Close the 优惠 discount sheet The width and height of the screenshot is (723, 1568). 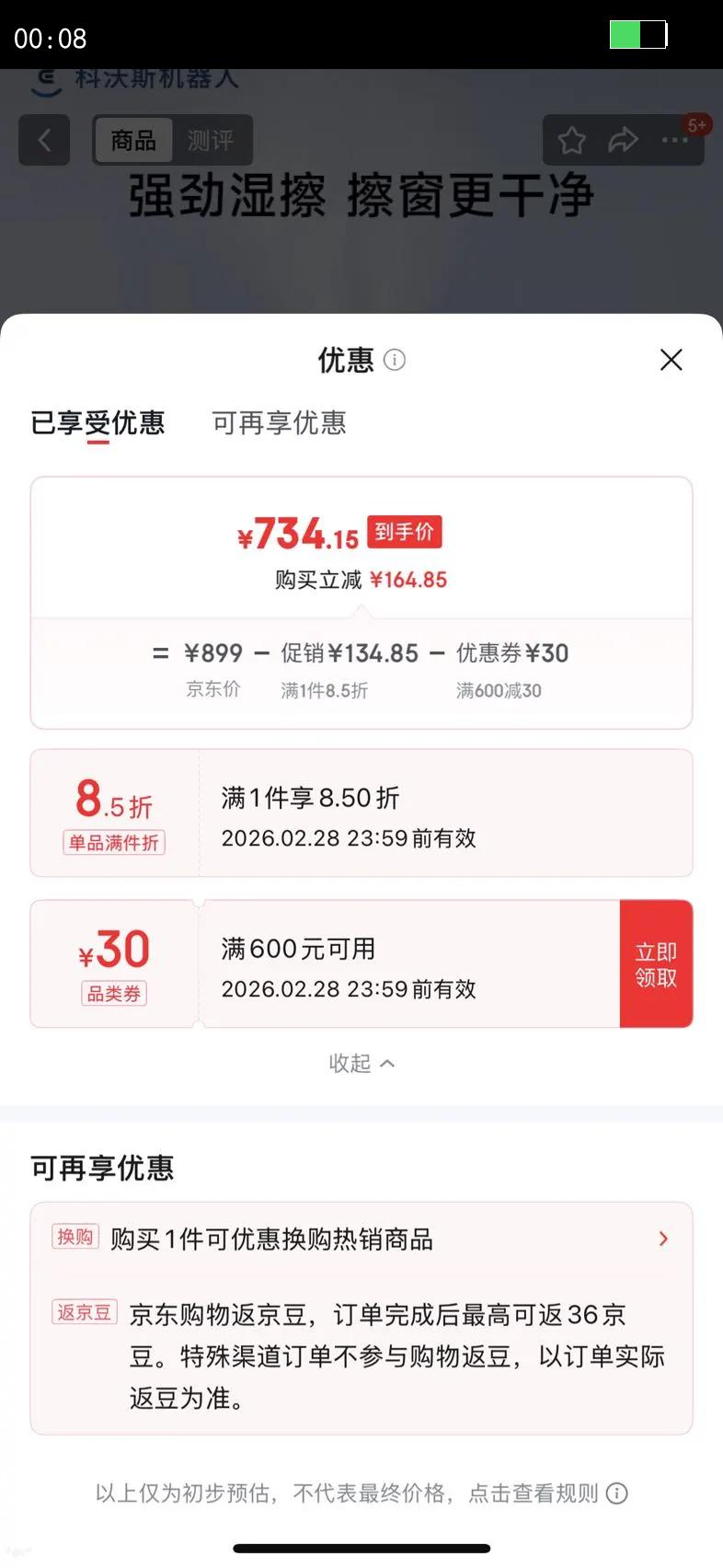coord(671,360)
